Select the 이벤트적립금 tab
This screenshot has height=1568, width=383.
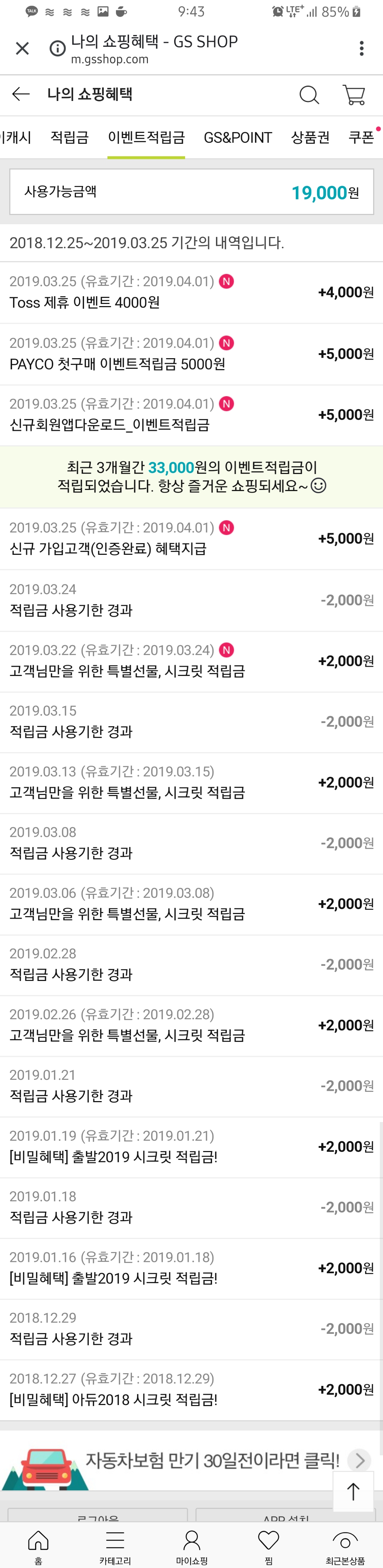[x=146, y=137]
